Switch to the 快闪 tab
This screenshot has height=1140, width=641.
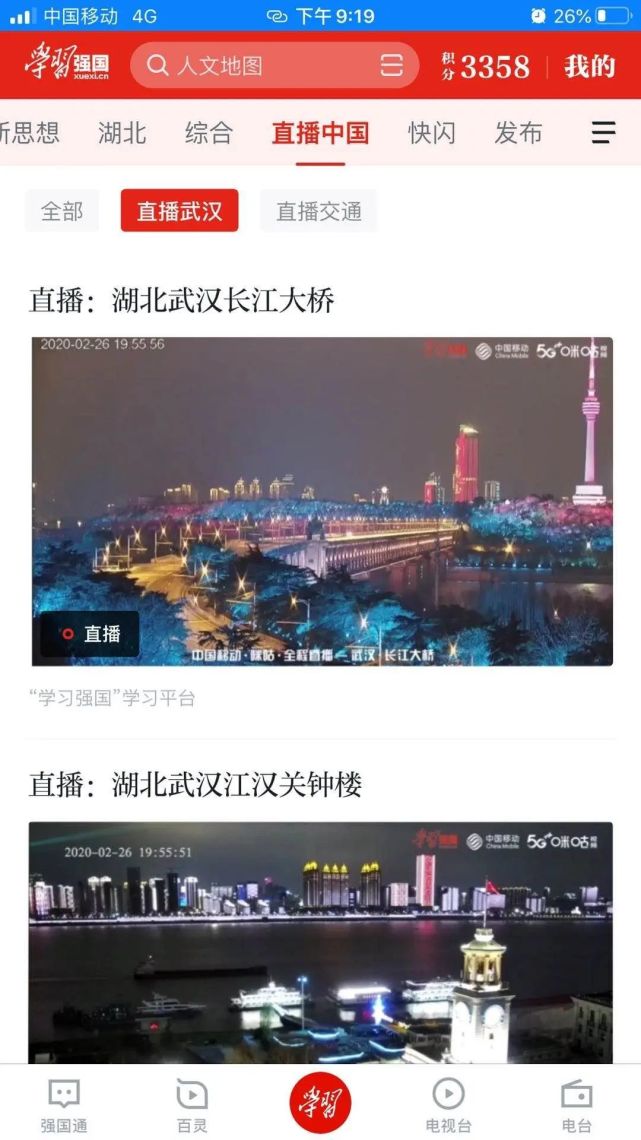[x=432, y=132]
